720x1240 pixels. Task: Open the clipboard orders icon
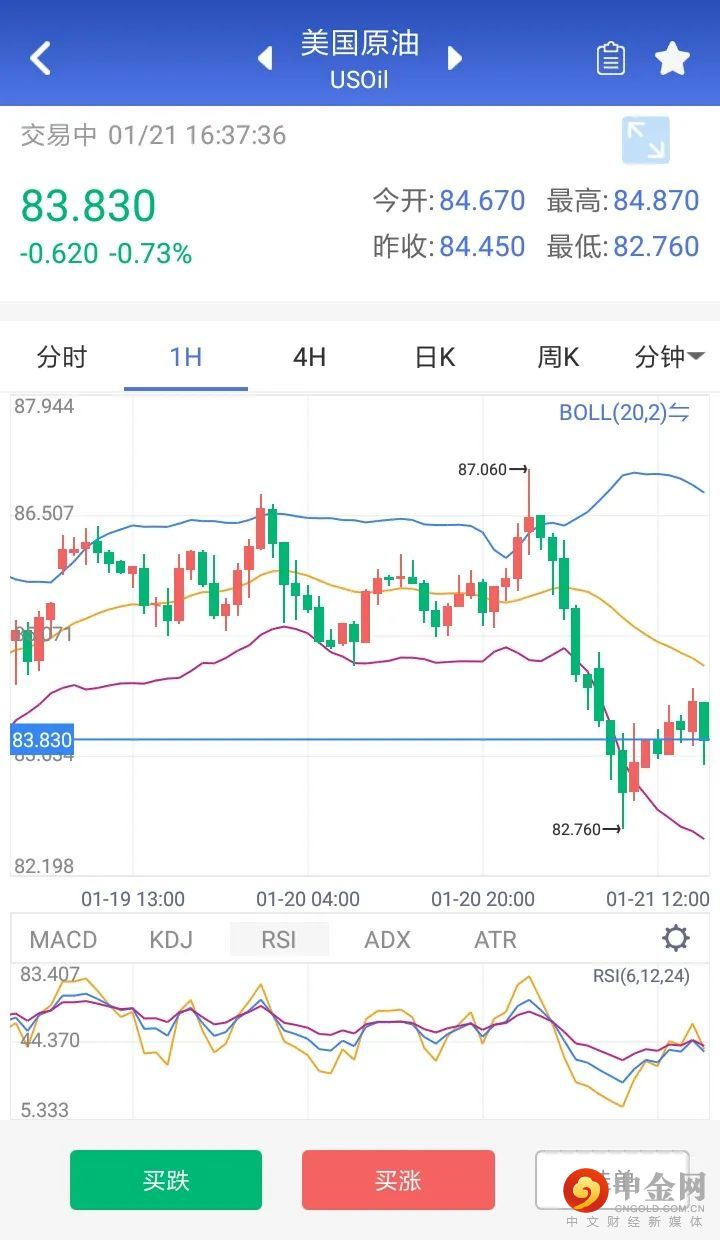point(610,59)
